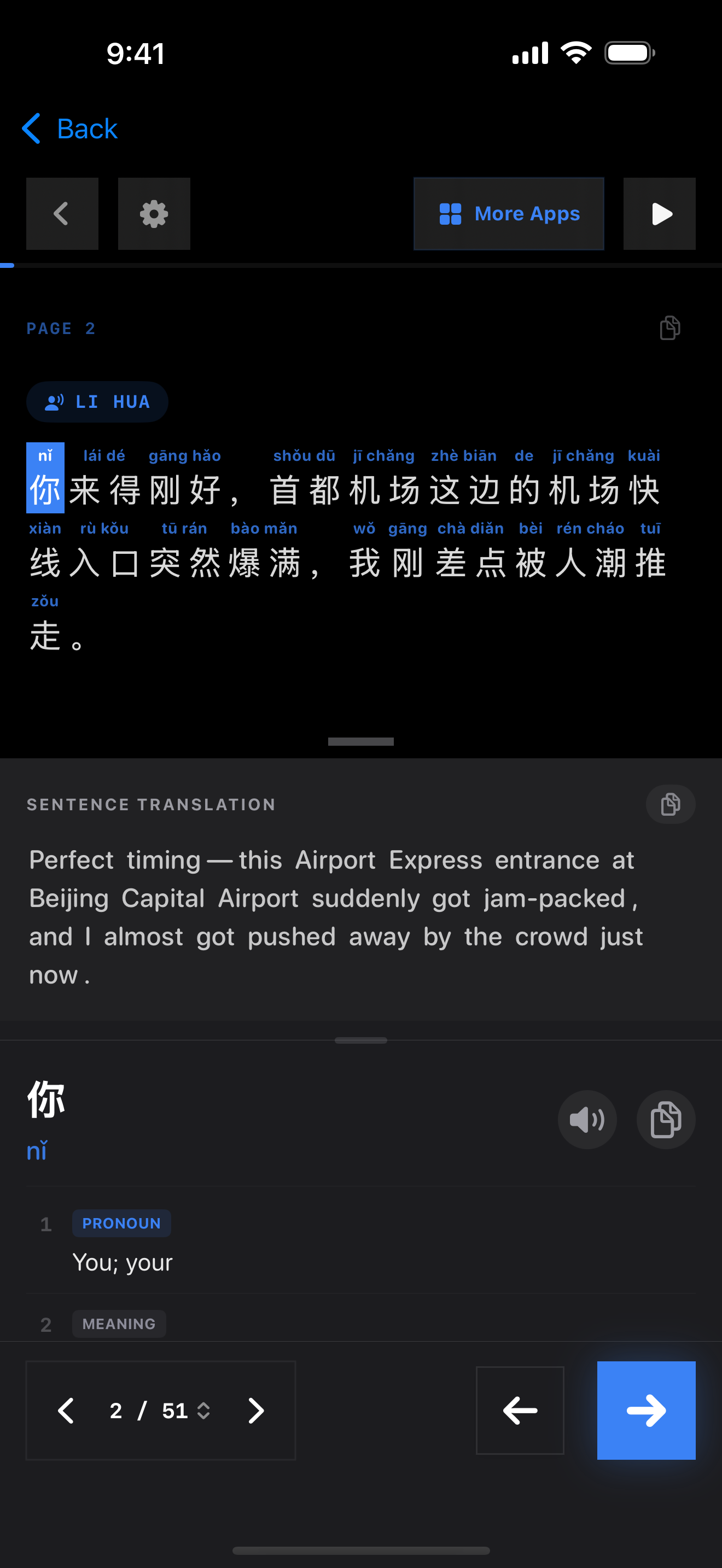Select the word 人潮 in the sentence
Screen dimensions: 722x1568
(590, 561)
